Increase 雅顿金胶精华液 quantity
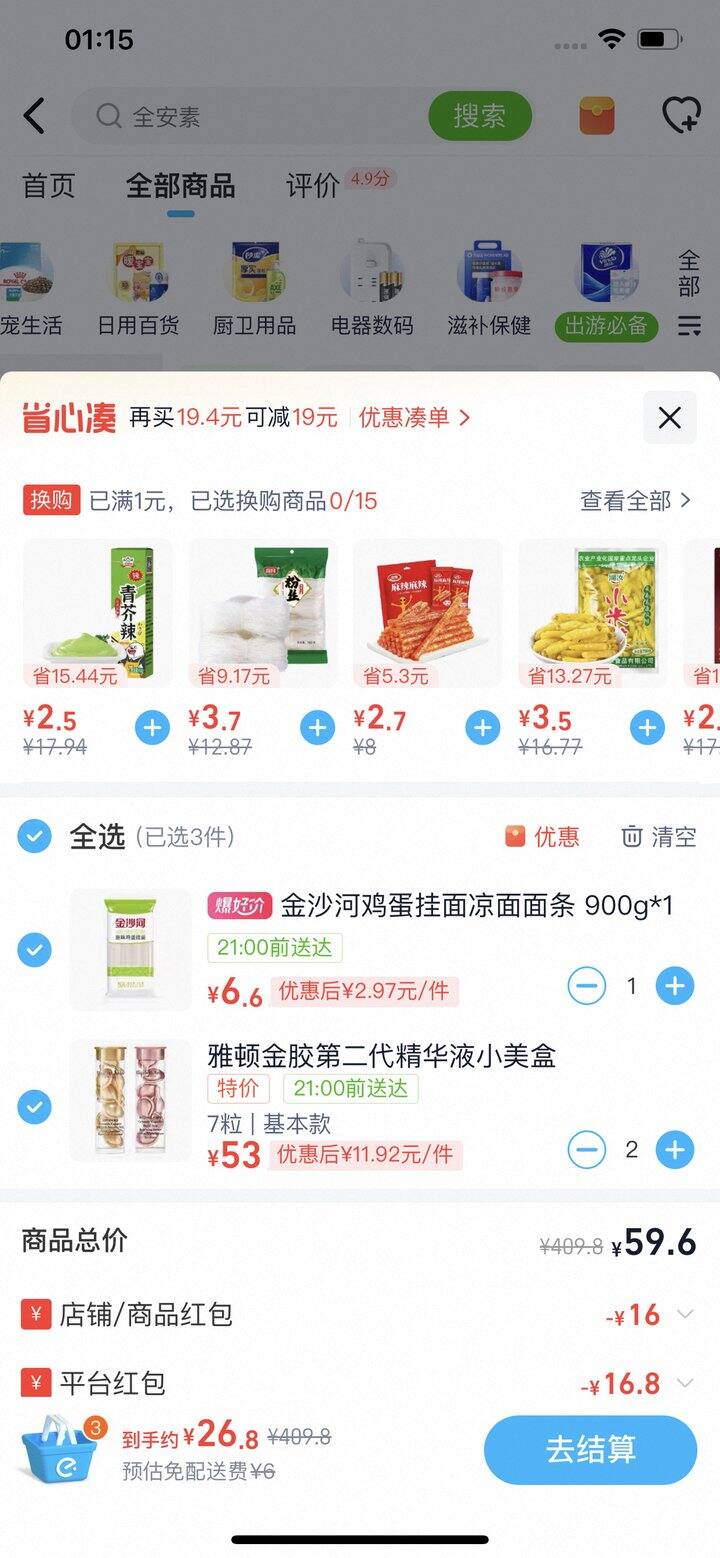720x1558 pixels. (674, 1150)
